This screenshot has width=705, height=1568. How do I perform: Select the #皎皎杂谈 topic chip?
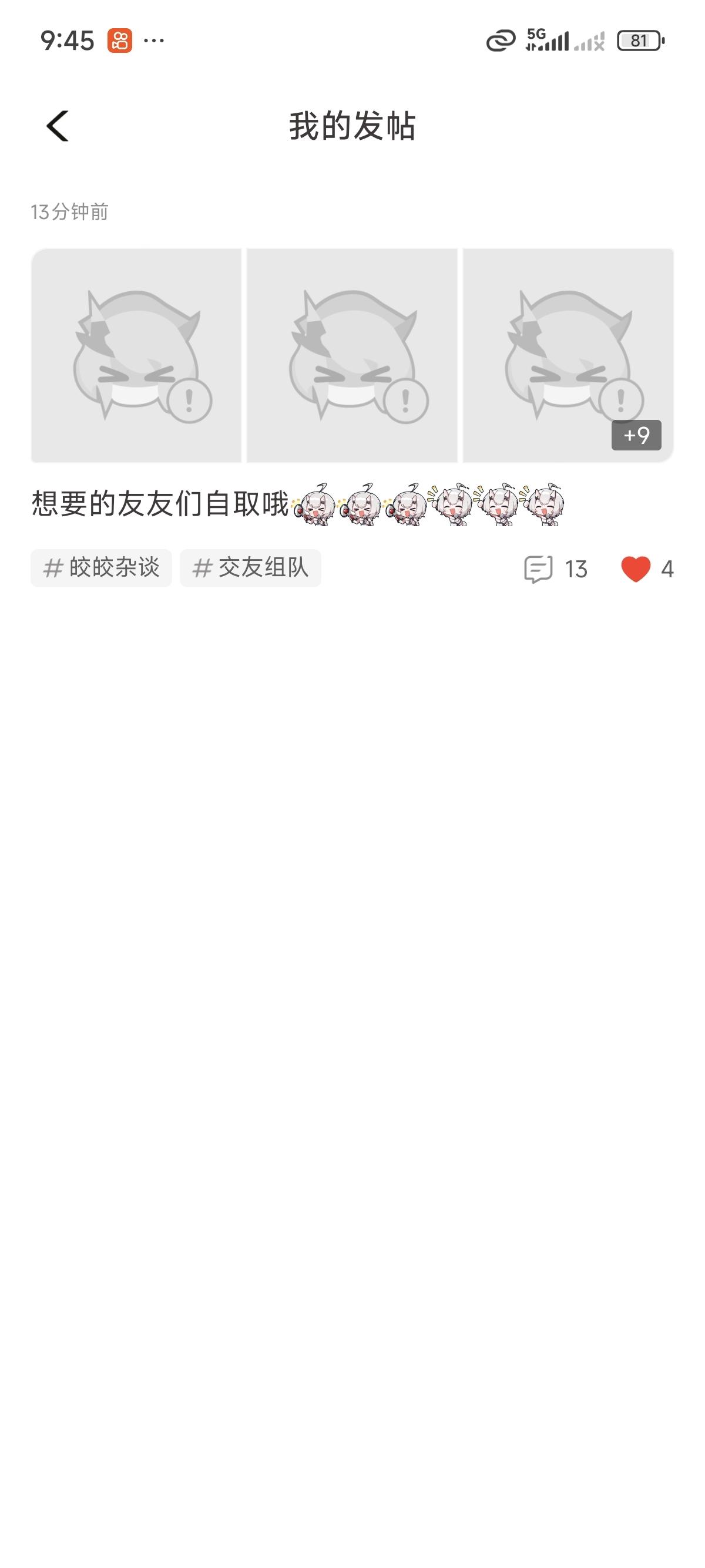pos(101,568)
